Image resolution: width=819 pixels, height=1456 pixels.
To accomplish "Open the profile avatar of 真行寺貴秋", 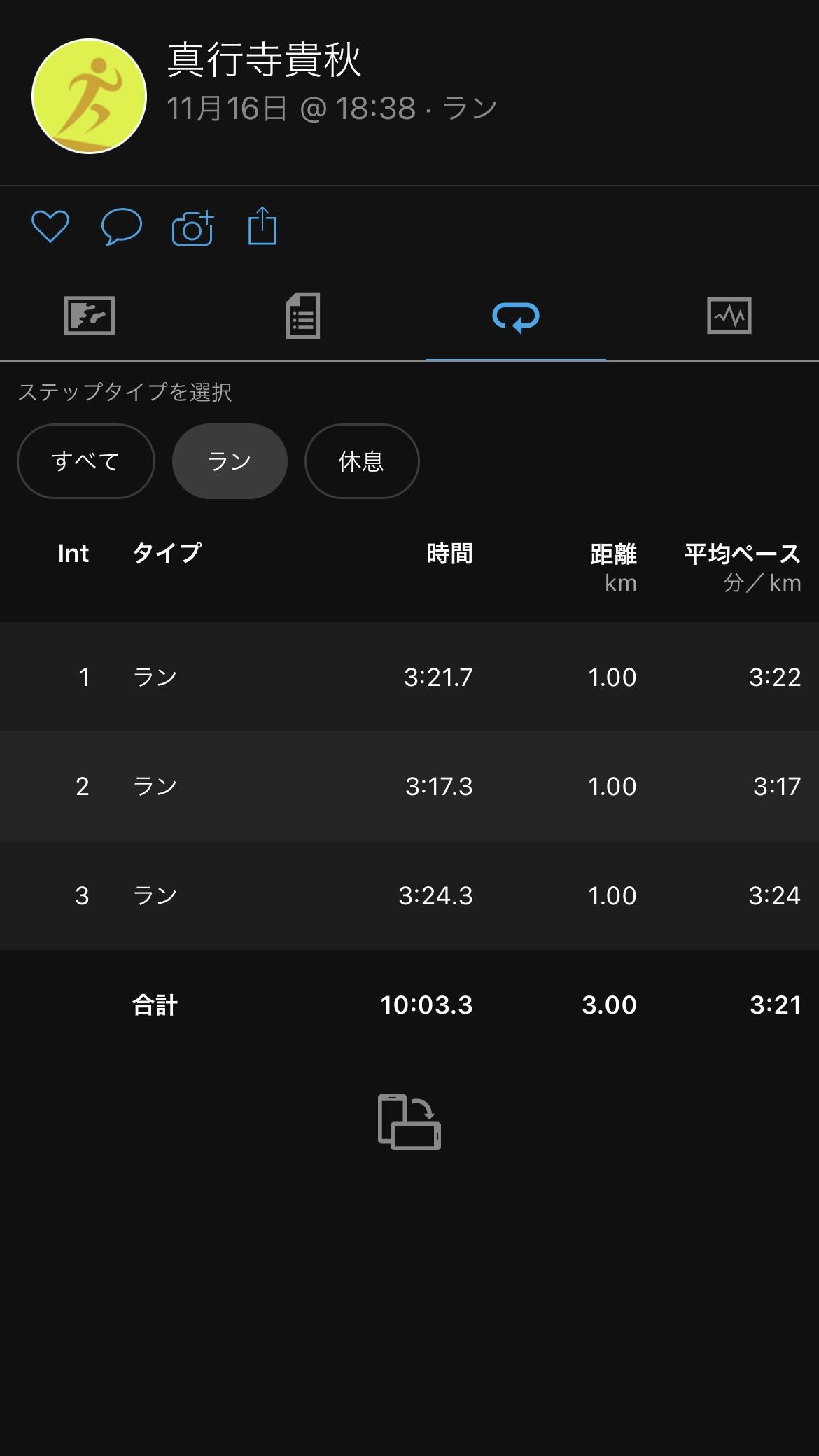I will [x=89, y=96].
